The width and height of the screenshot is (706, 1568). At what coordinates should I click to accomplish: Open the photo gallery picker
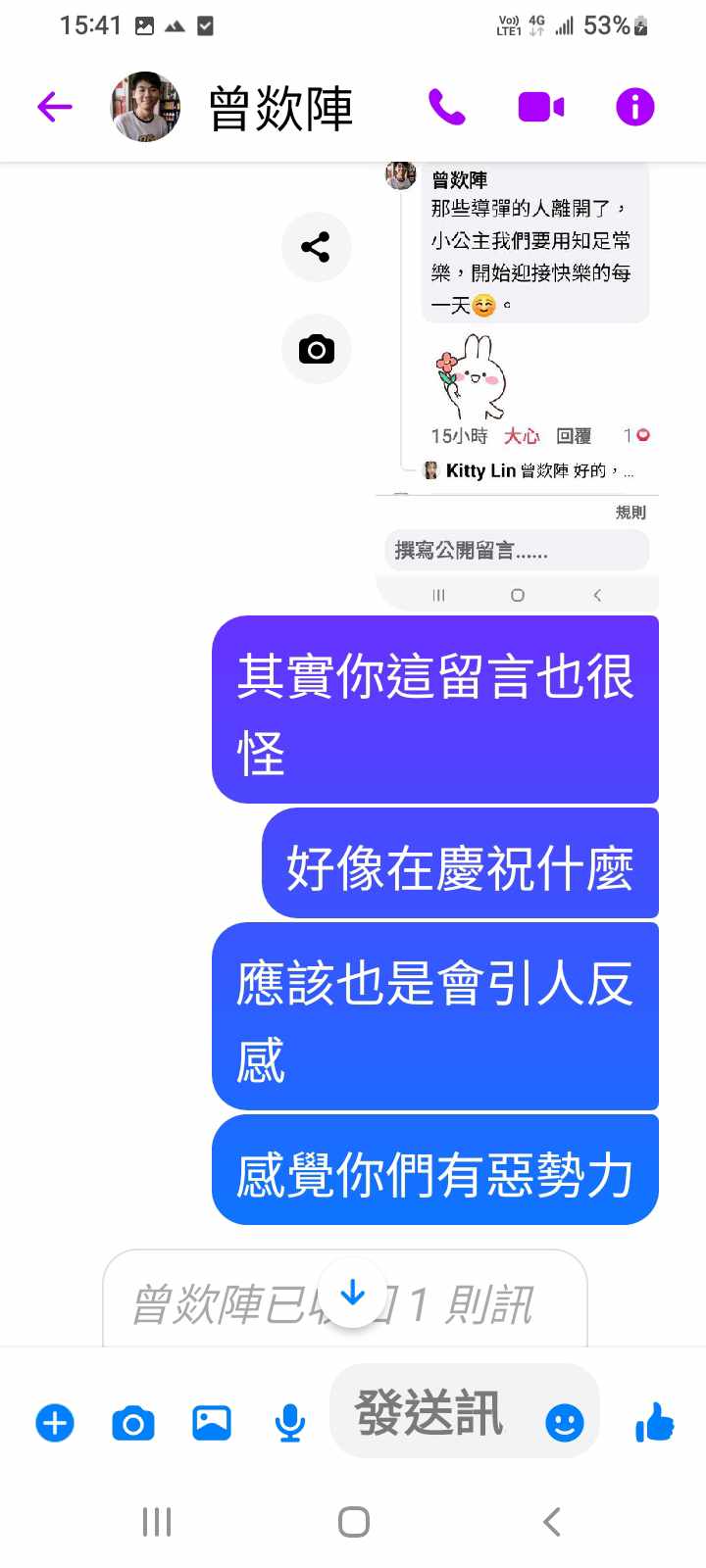[212, 1422]
